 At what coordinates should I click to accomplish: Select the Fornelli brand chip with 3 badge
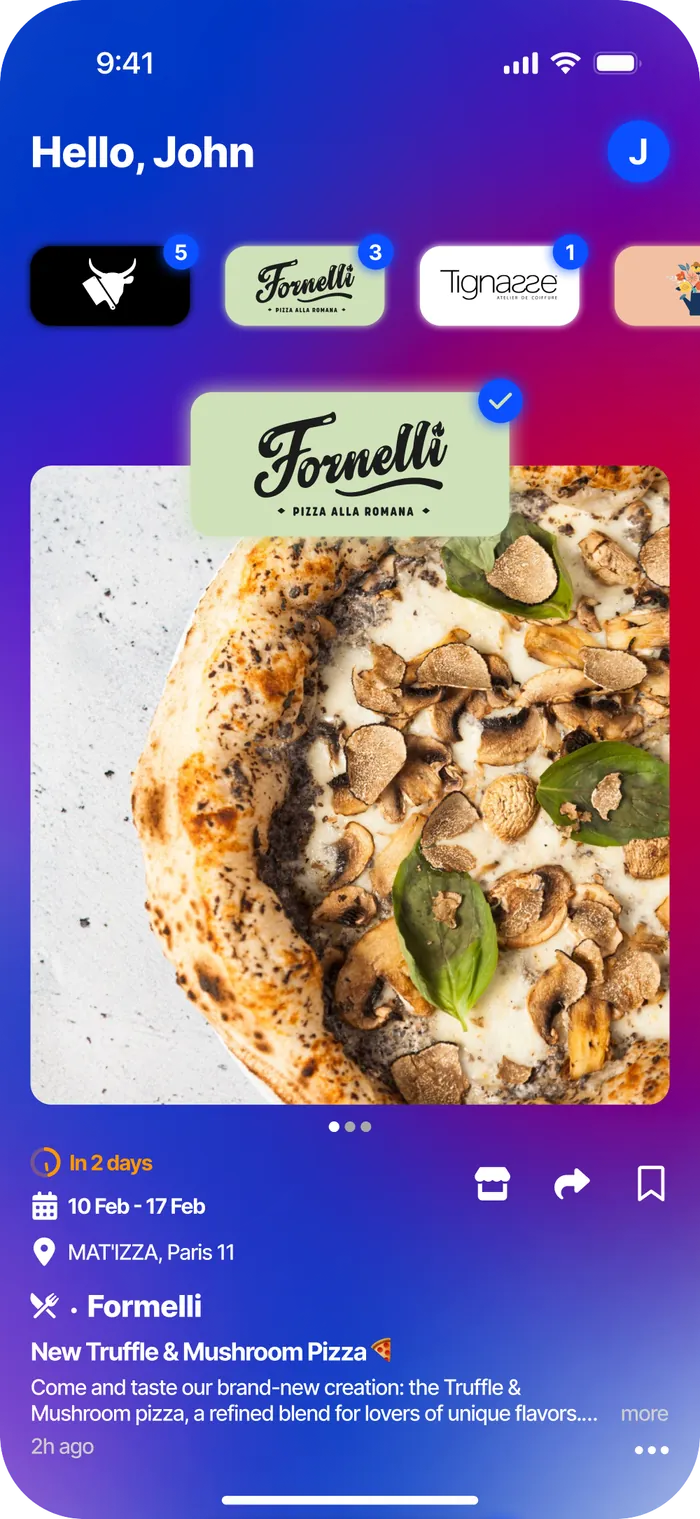(305, 285)
